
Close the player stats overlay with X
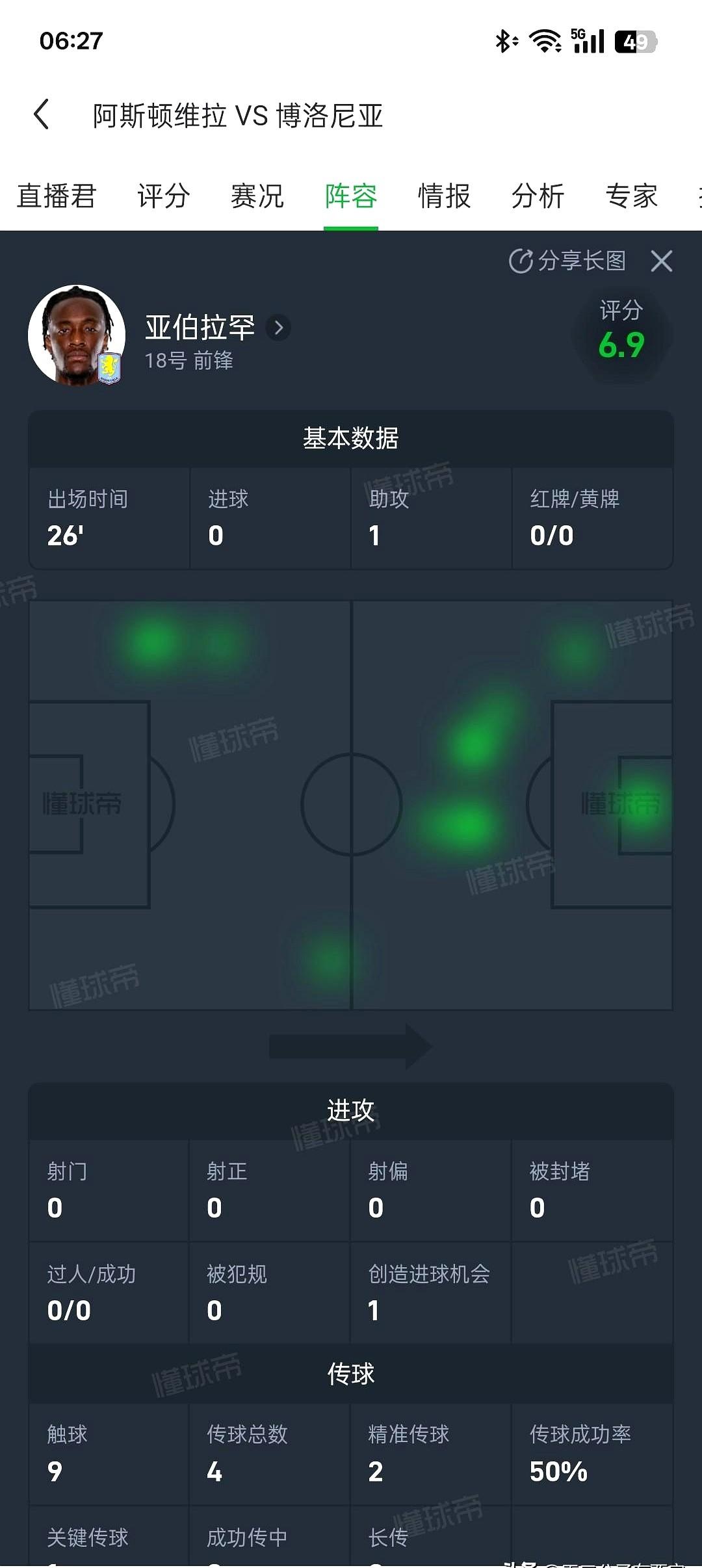click(x=662, y=261)
